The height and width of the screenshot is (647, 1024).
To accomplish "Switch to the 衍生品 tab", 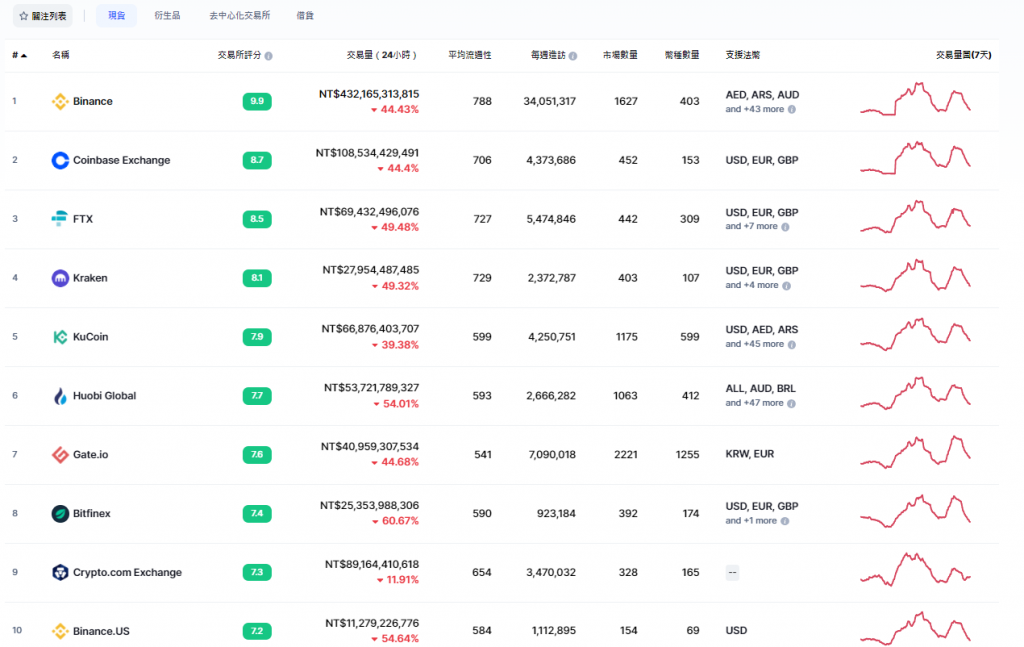I will click(167, 16).
